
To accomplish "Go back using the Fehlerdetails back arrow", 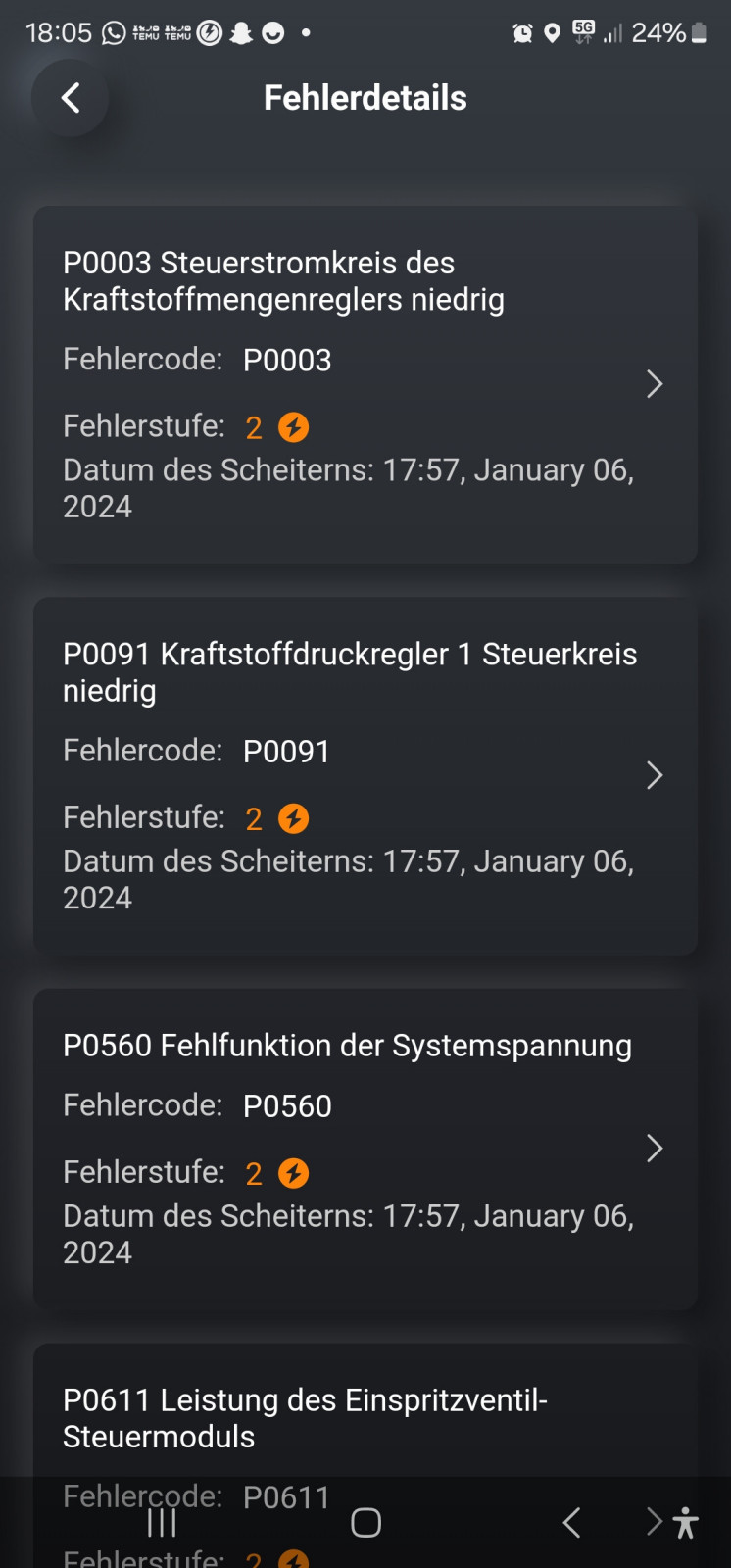I will [69, 98].
